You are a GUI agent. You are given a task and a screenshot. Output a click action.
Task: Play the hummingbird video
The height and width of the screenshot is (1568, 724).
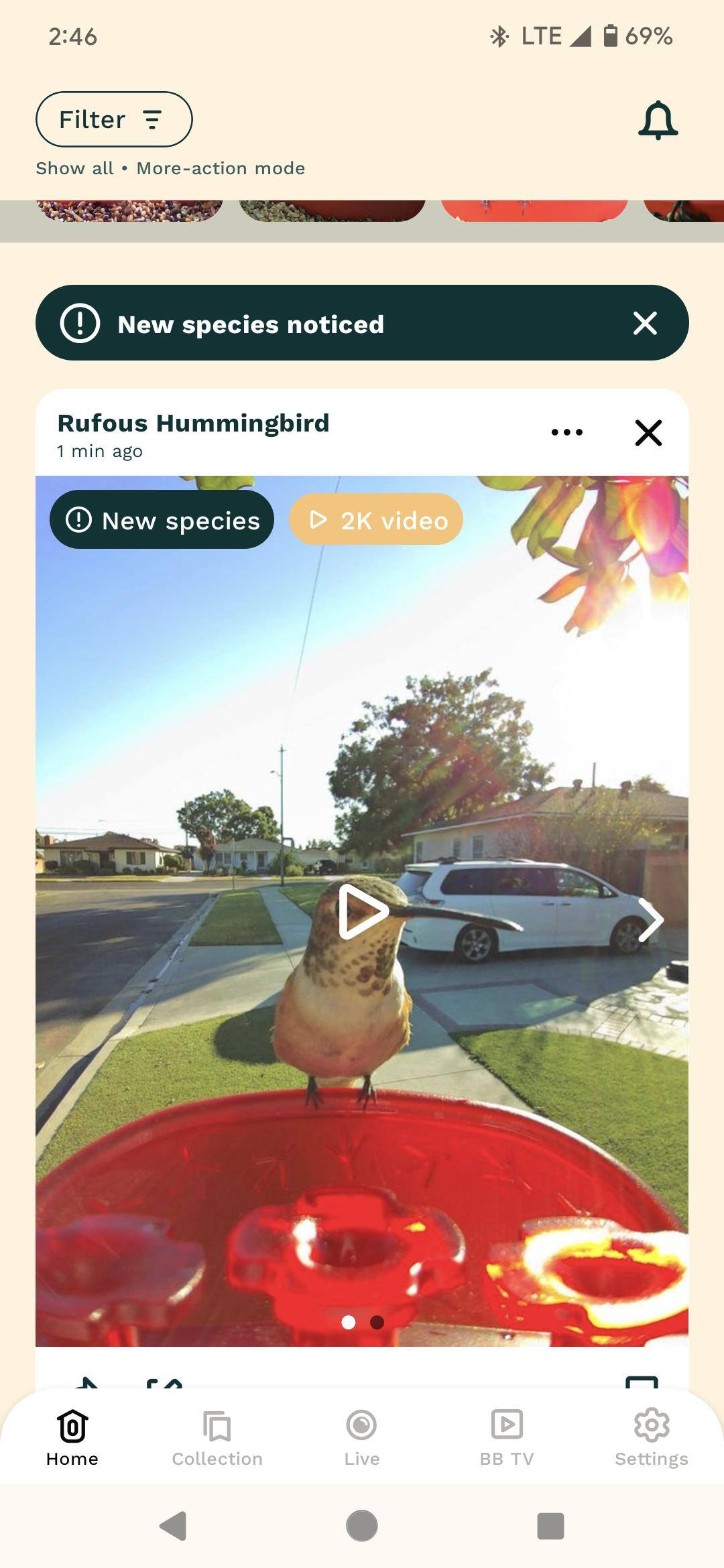[x=363, y=912]
